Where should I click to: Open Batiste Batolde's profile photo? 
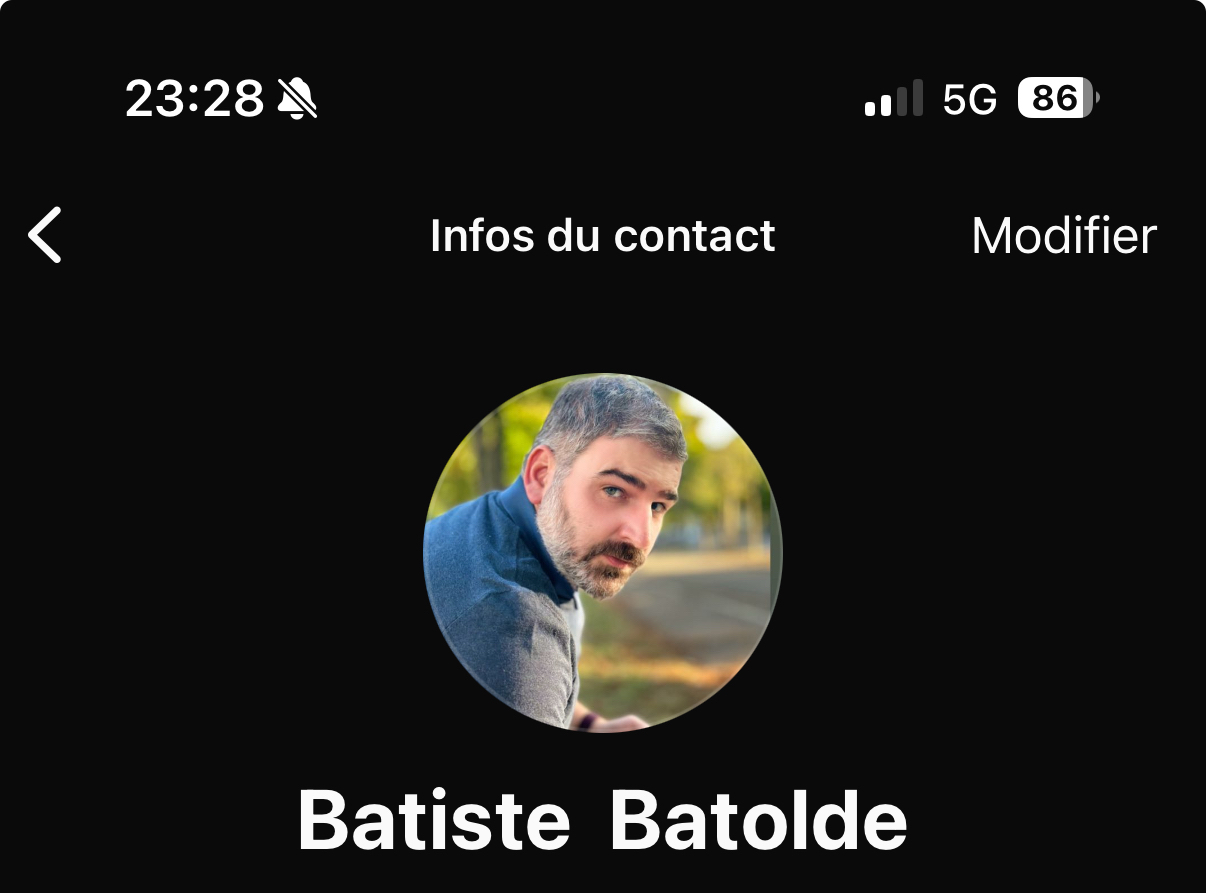click(602, 552)
